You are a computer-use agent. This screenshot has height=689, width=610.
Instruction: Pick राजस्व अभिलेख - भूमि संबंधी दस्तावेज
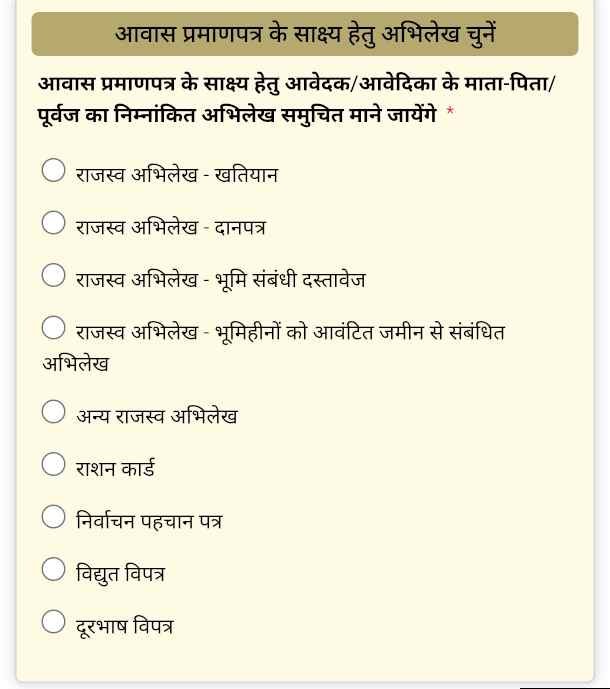(54, 276)
